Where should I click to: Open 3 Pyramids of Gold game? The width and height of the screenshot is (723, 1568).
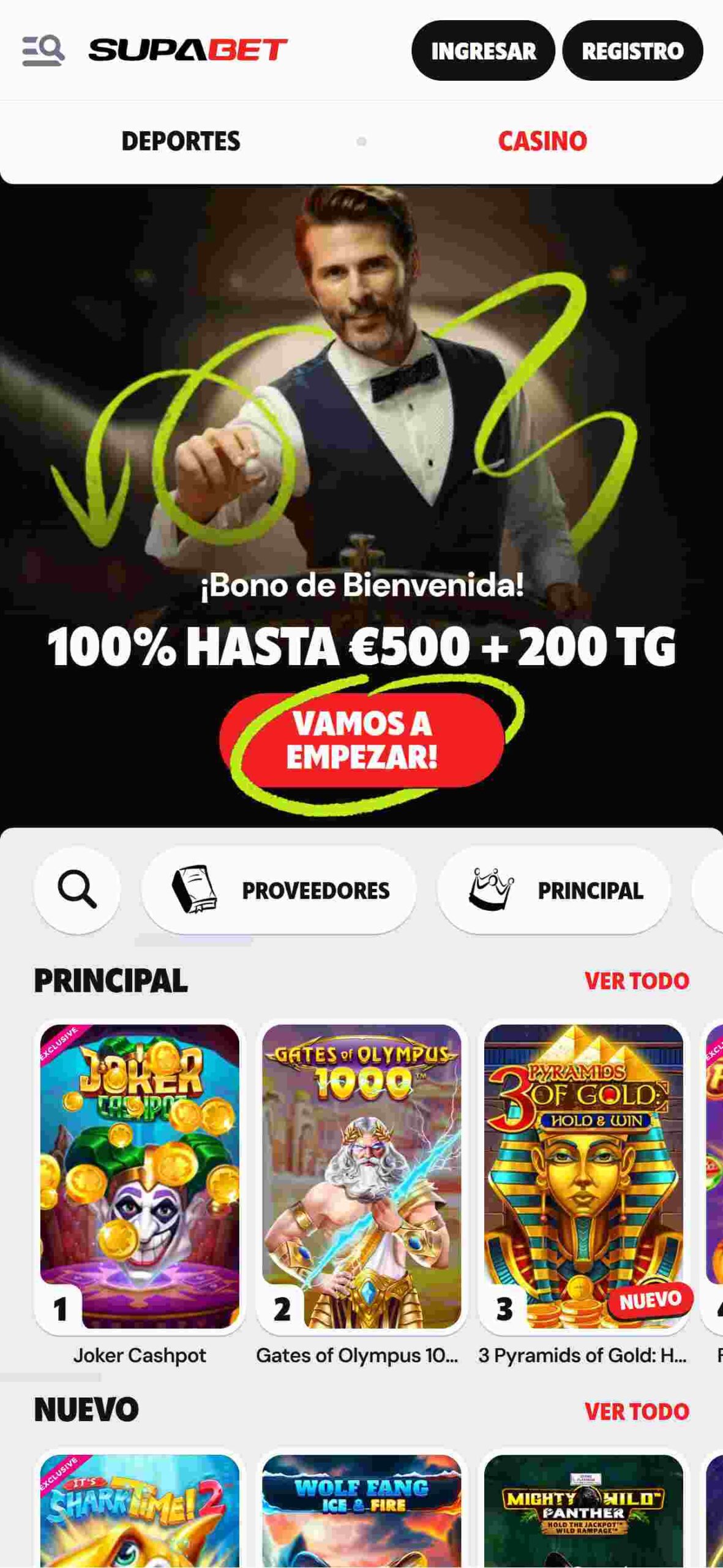[583, 1176]
